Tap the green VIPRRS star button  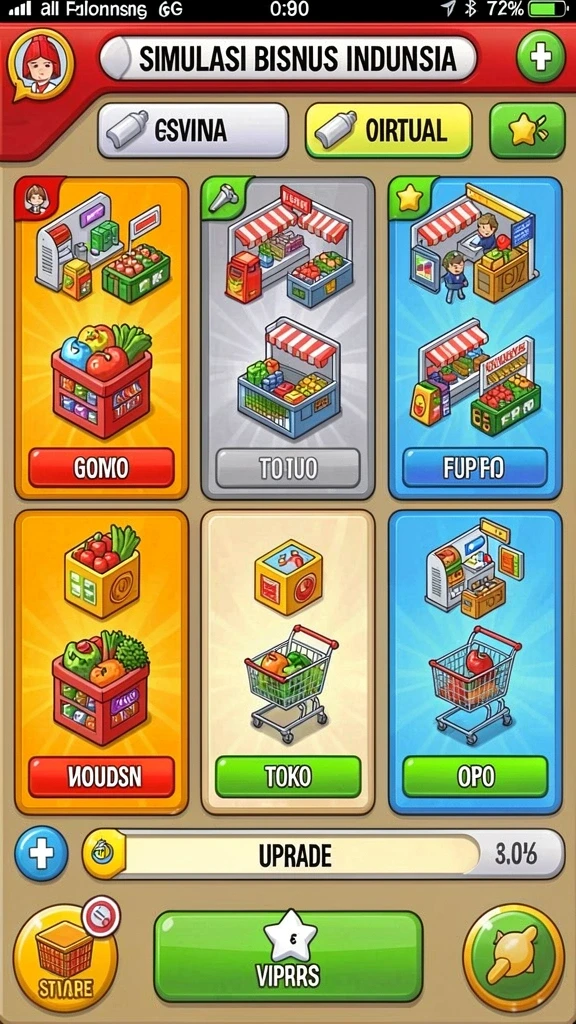[x=288, y=956]
